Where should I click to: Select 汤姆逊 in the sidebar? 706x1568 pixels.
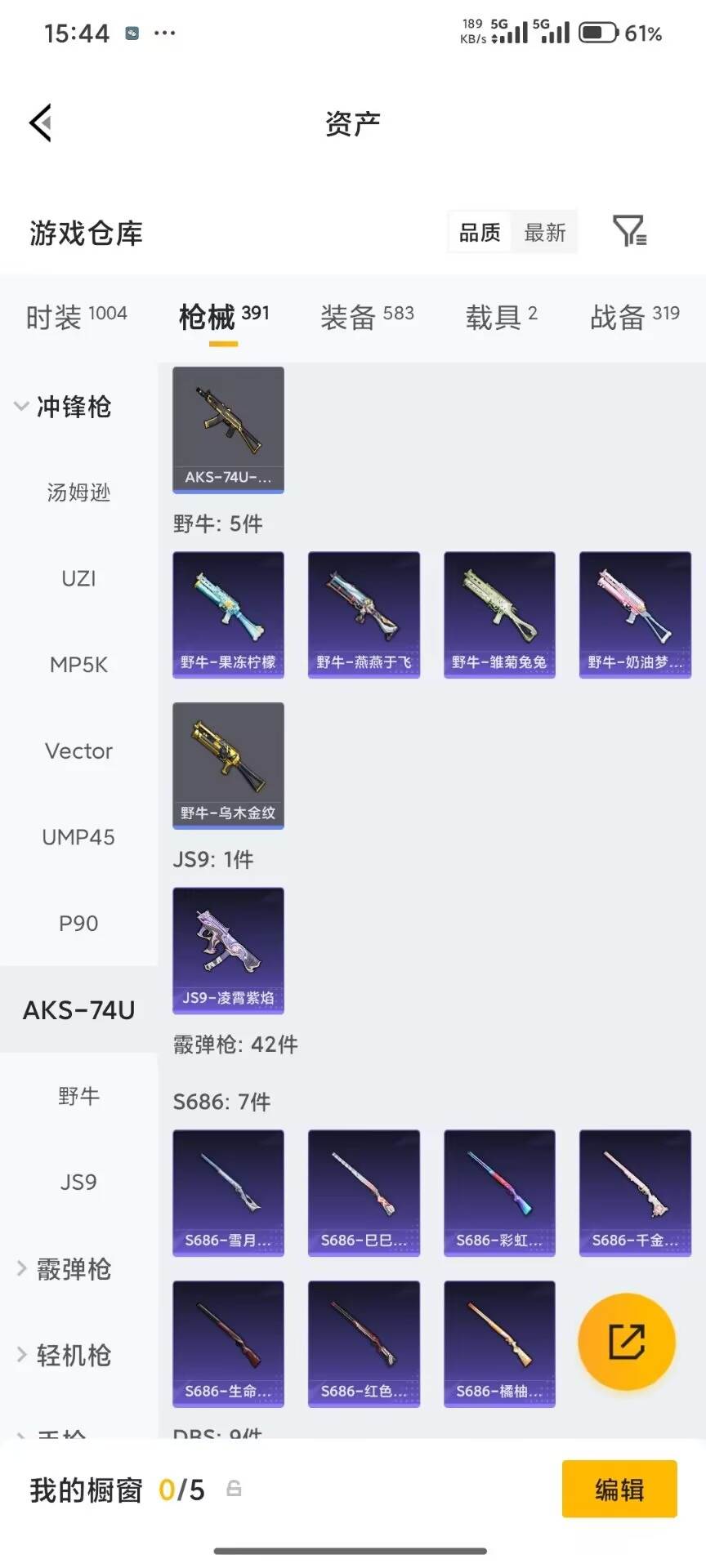pyautogui.click(x=78, y=492)
